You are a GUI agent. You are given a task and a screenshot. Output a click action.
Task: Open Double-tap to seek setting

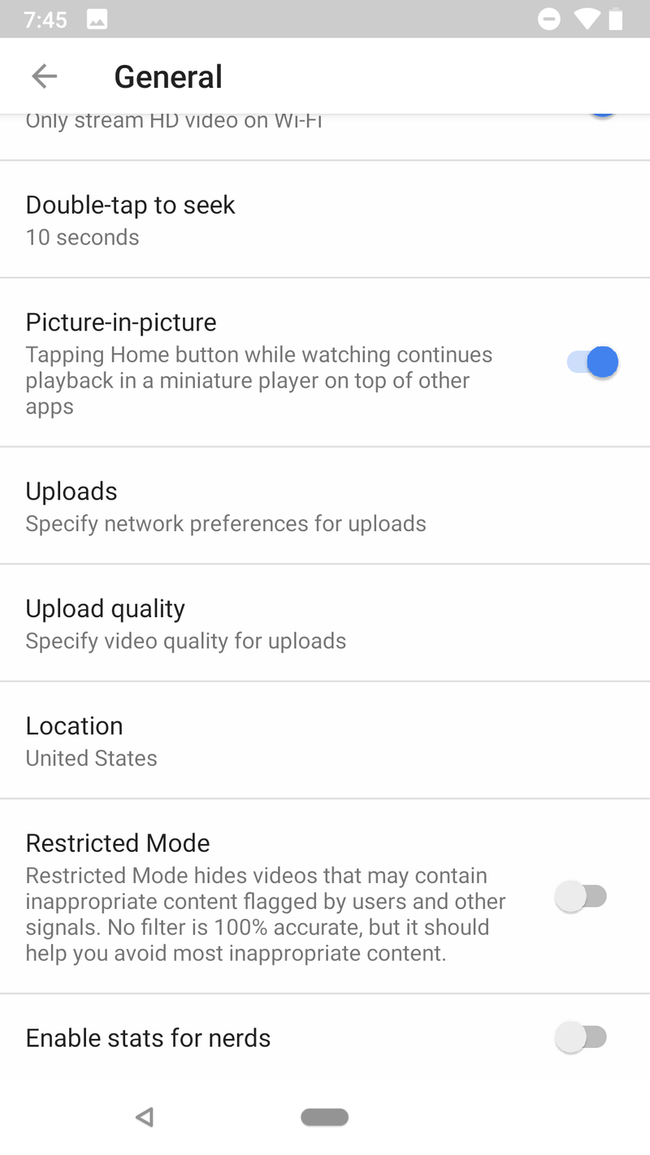(x=325, y=220)
